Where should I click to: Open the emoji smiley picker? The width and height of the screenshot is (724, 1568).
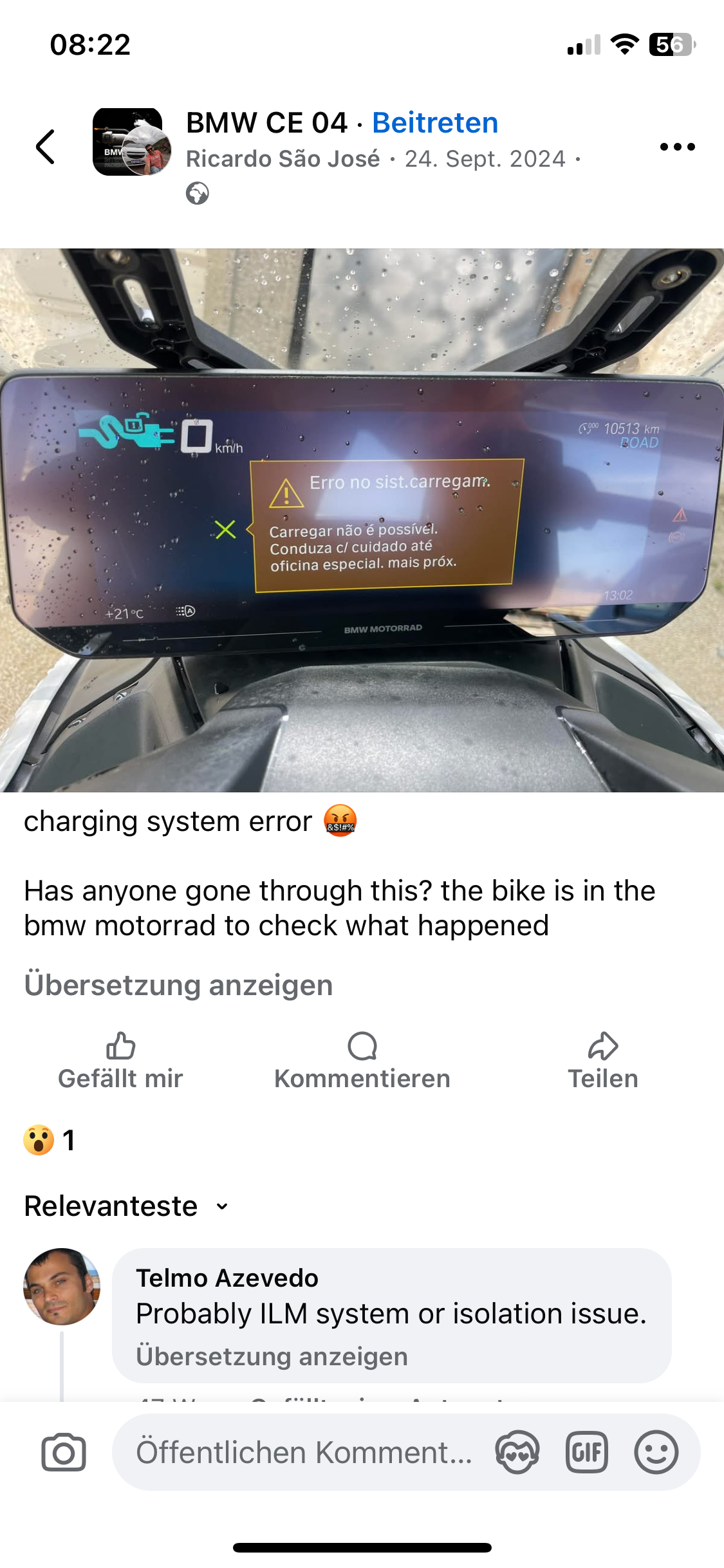[656, 1453]
